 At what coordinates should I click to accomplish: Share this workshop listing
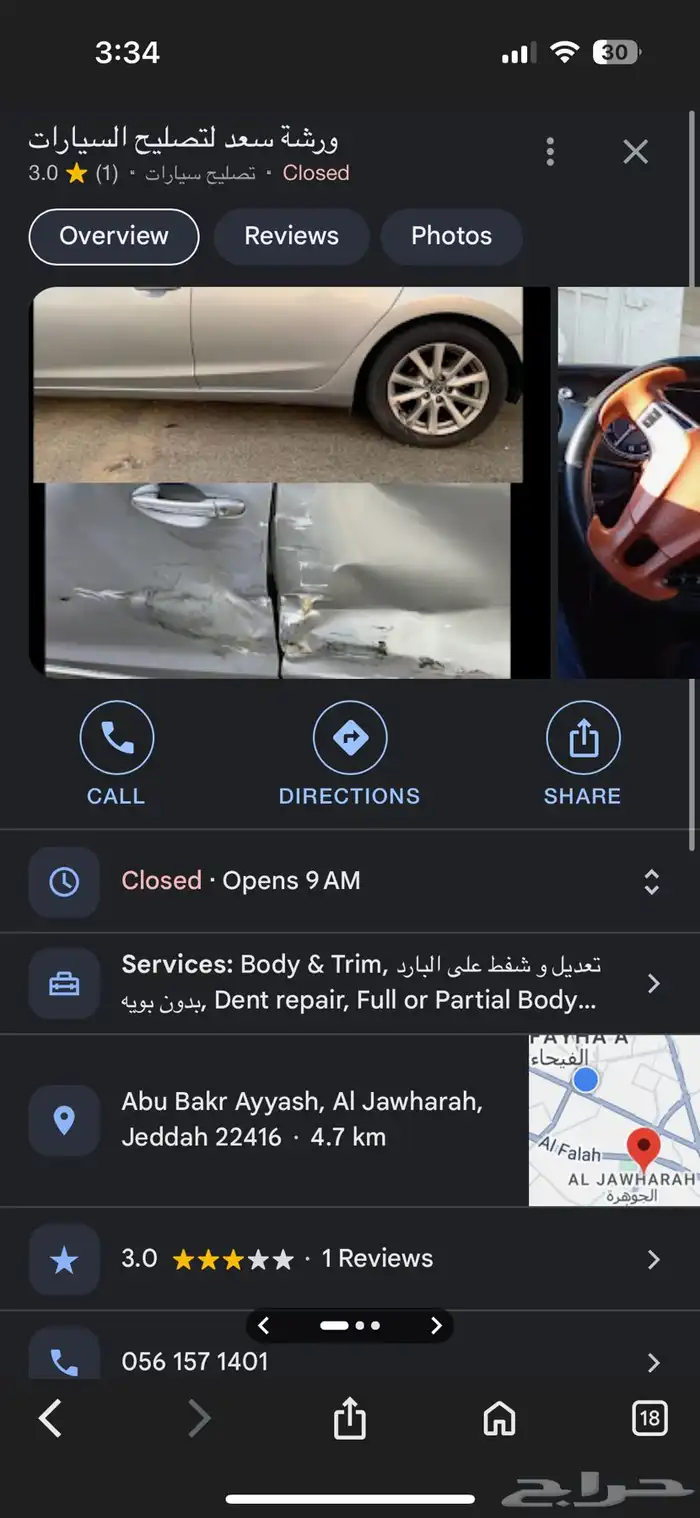click(583, 753)
